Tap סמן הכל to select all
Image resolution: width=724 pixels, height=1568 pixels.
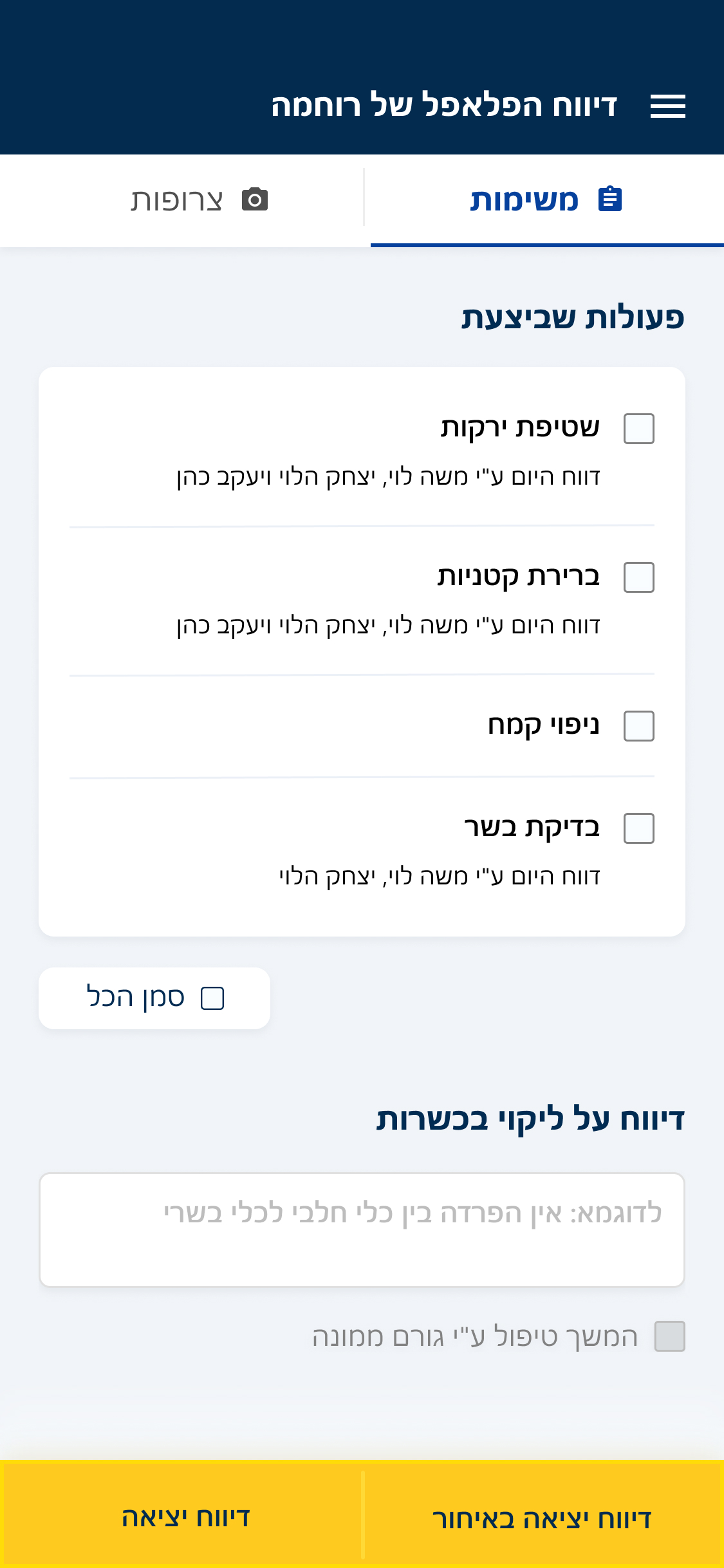(154, 998)
